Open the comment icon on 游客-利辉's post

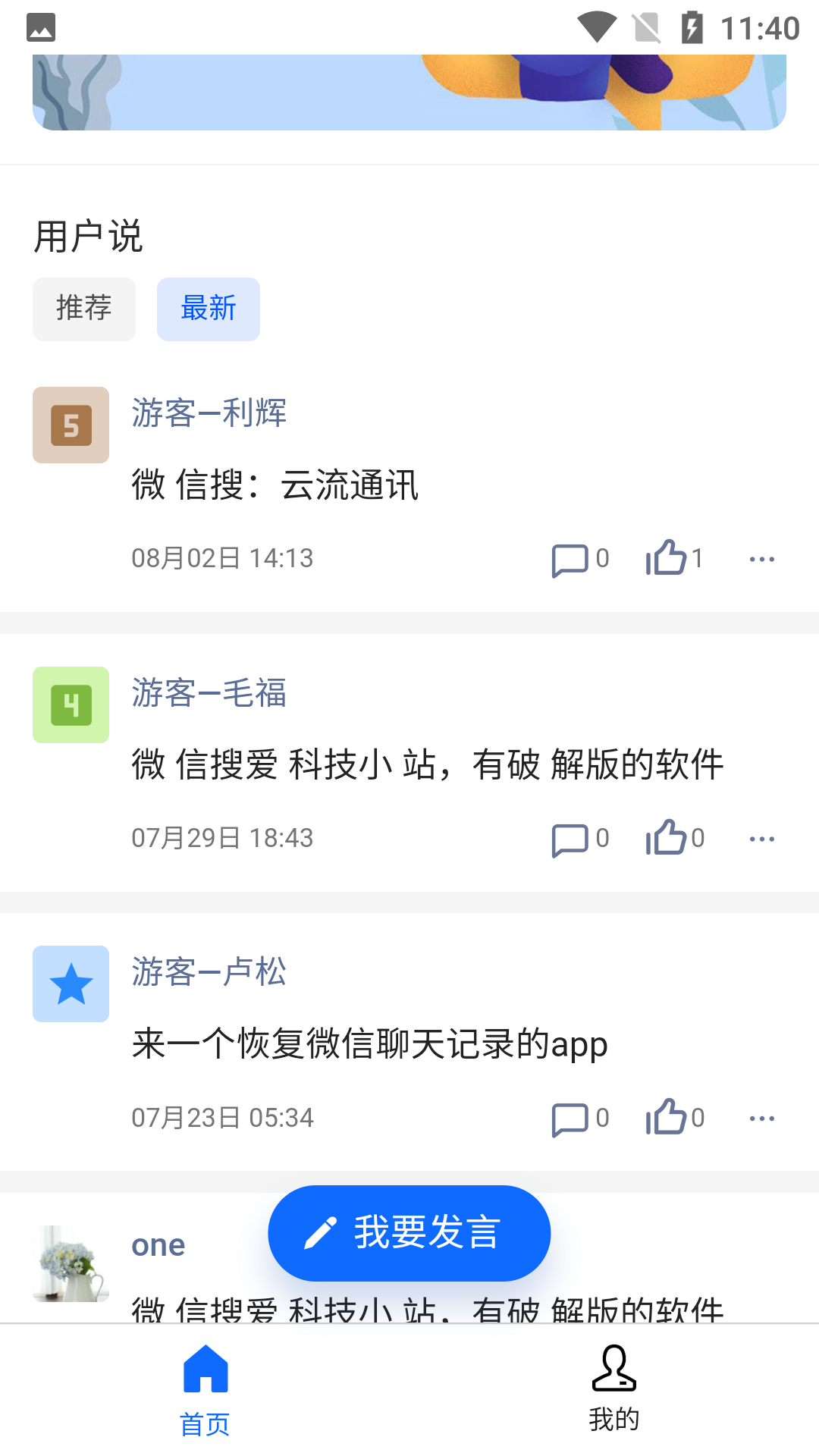(x=569, y=558)
